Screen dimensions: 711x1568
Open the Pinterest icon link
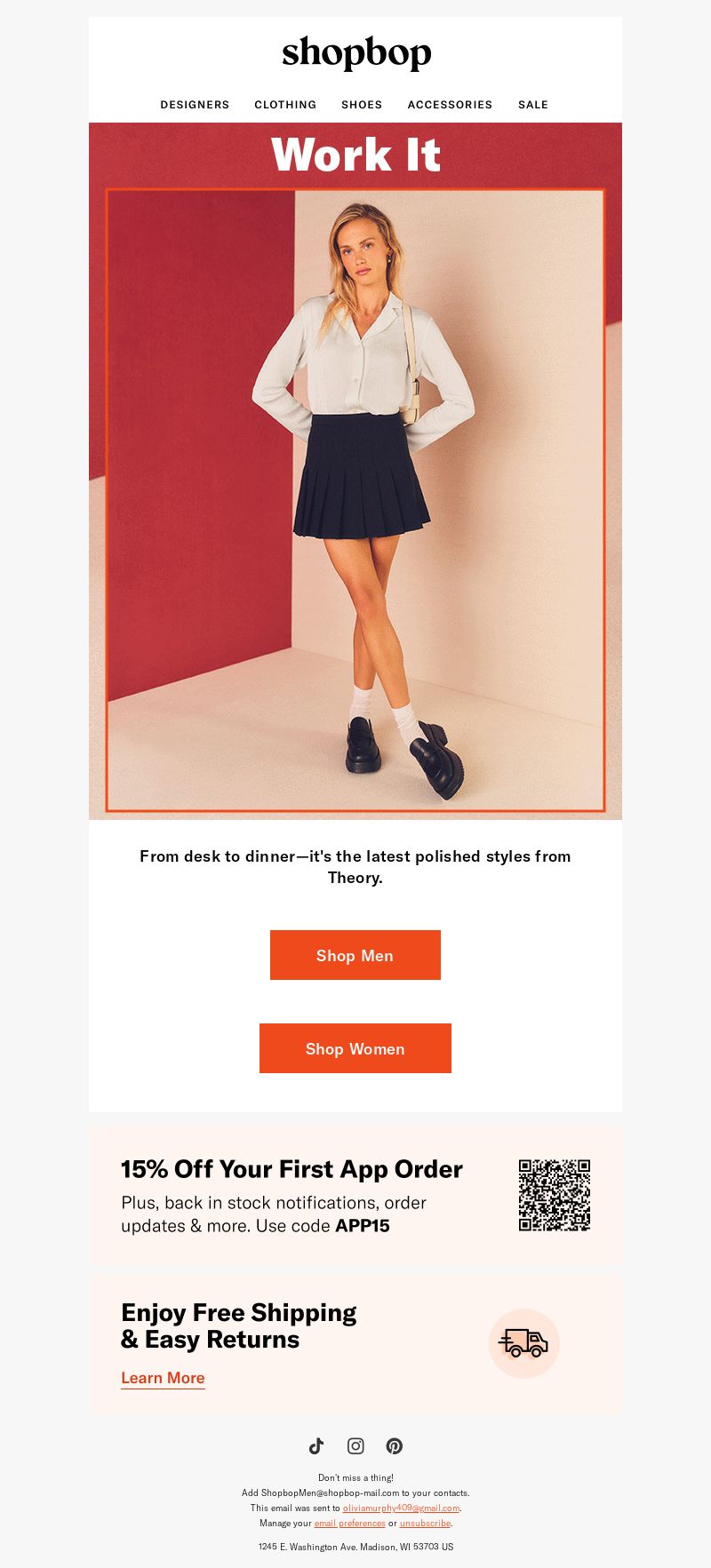[x=395, y=1446]
